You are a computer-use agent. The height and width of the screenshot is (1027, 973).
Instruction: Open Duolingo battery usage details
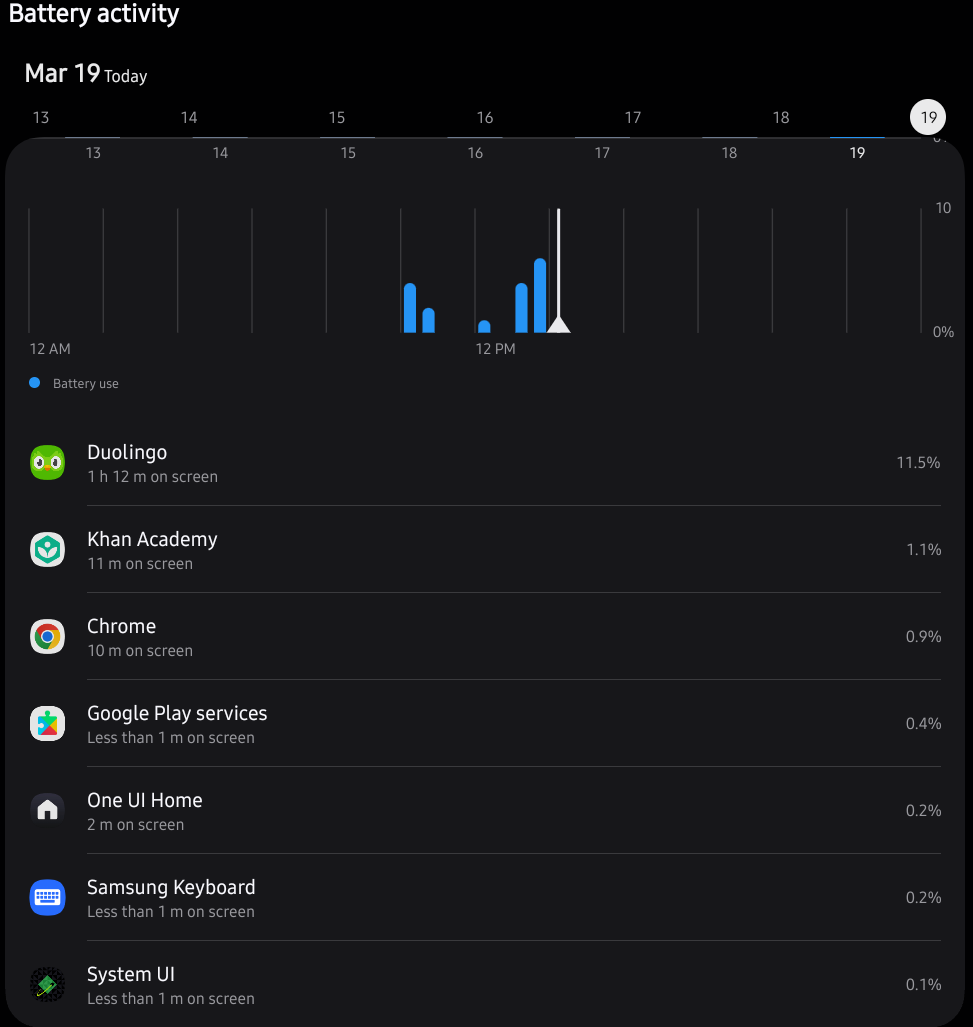coord(485,462)
